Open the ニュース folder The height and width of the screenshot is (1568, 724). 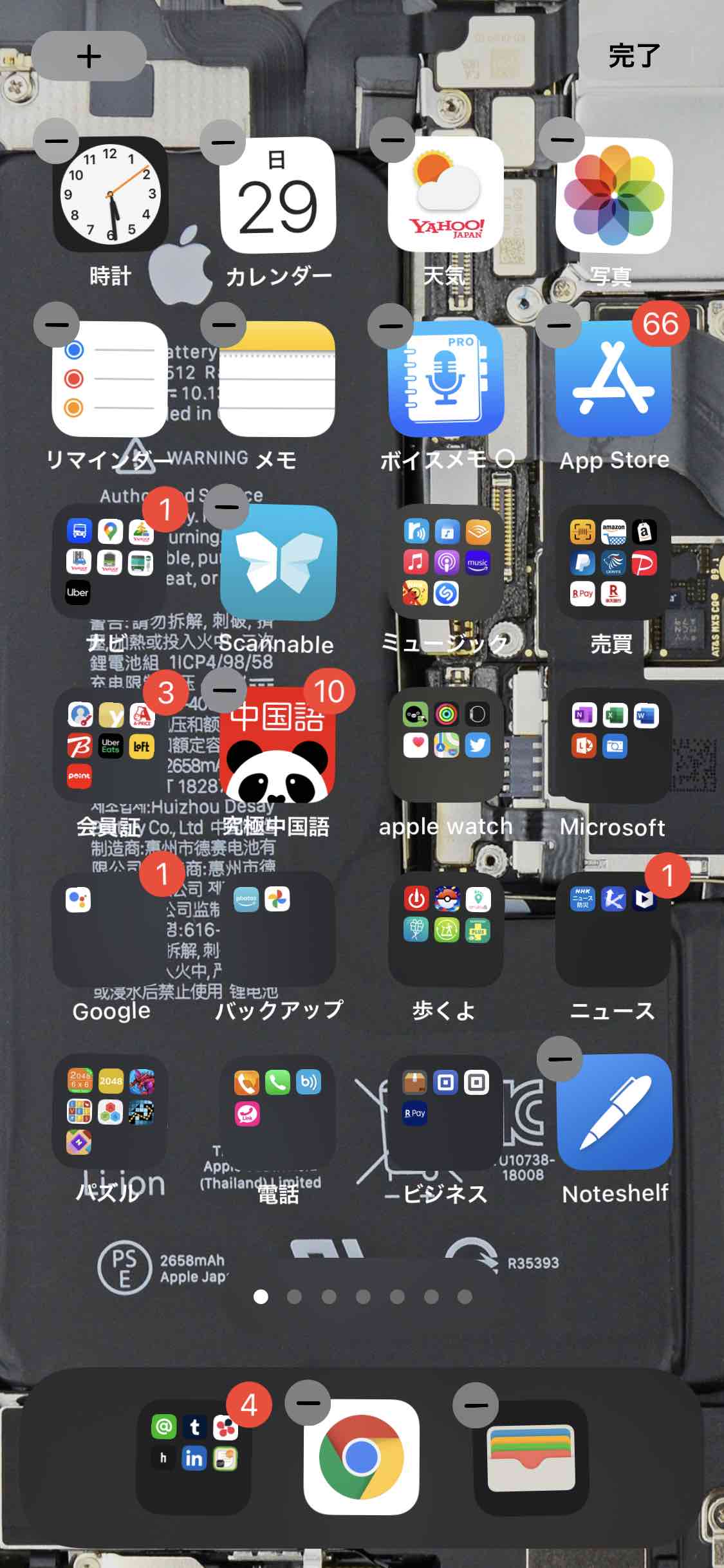point(614,929)
